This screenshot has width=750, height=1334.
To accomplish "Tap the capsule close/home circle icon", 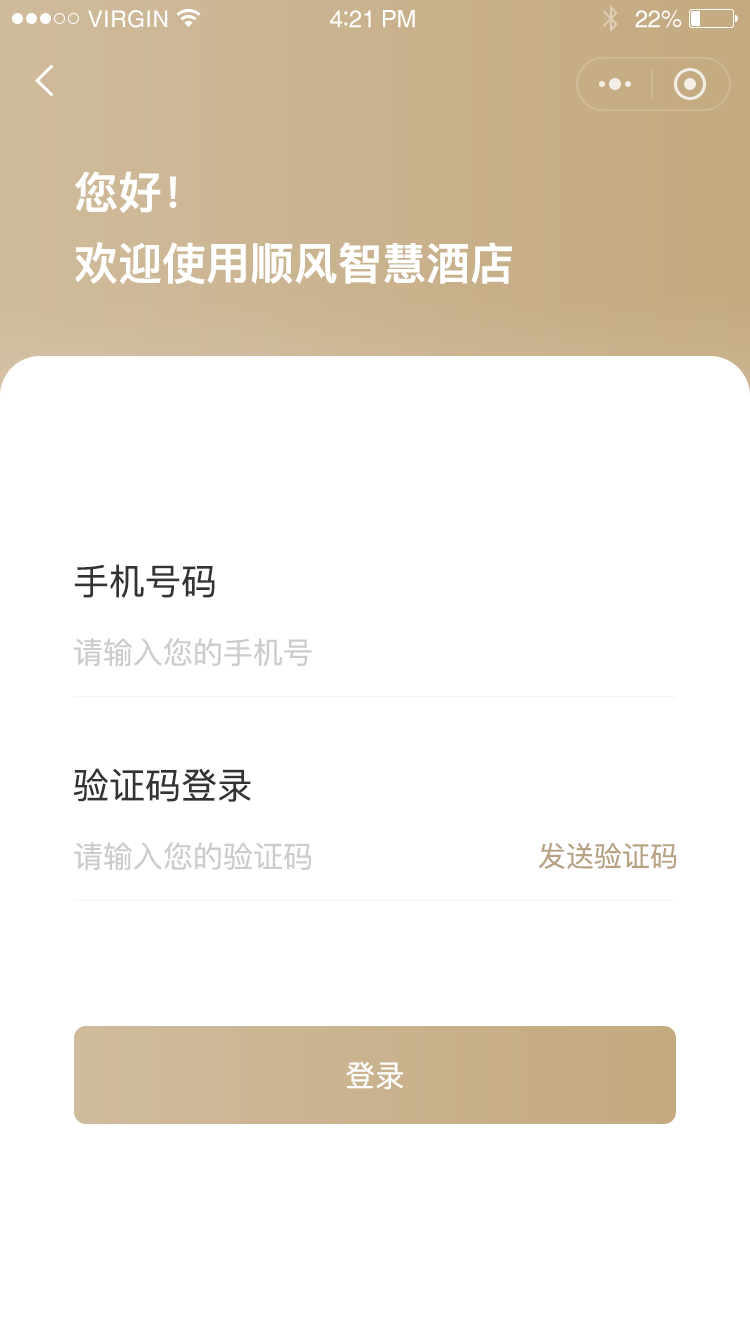I will (x=691, y=84).
